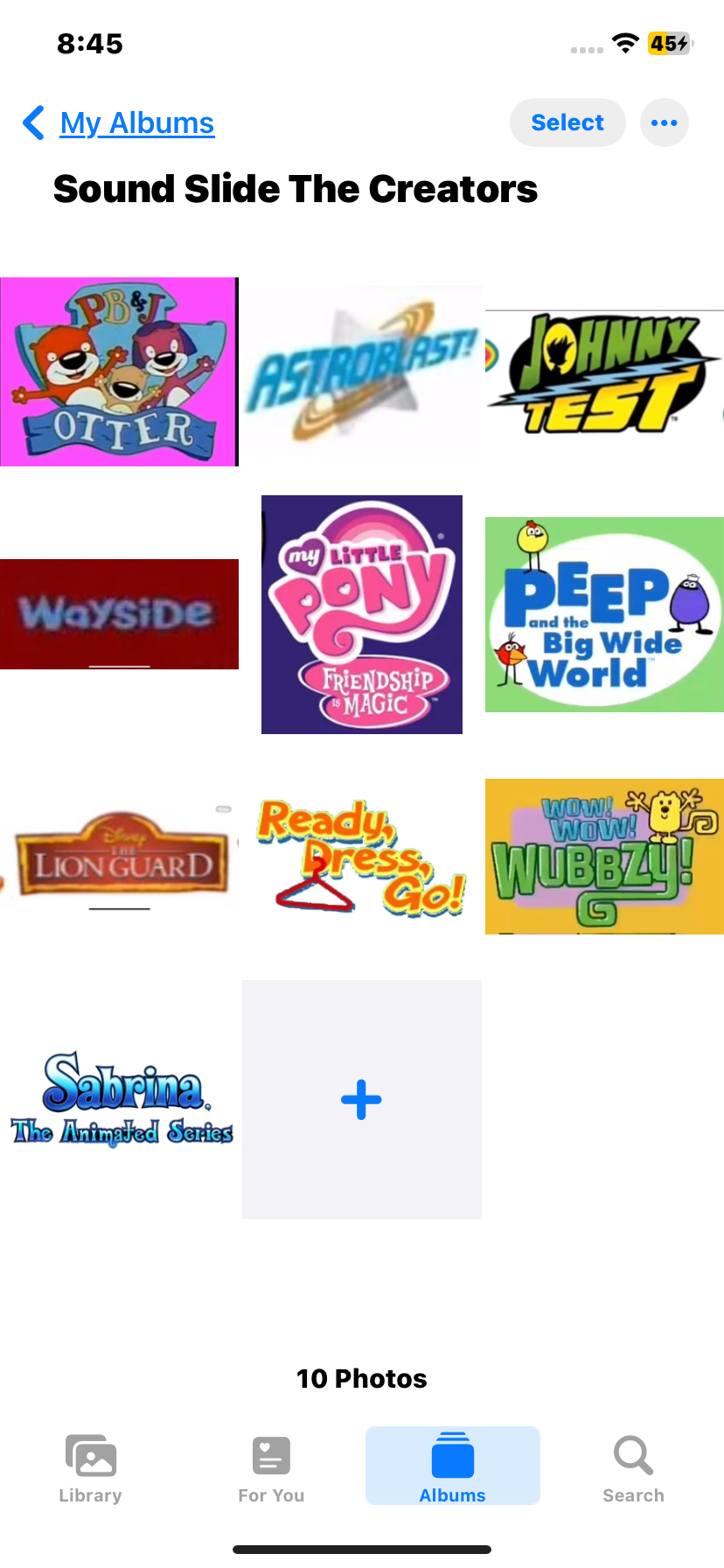The image size is (724, 1568).
Task: Switch to the Library tab
Action: (x=90, y=1468)
